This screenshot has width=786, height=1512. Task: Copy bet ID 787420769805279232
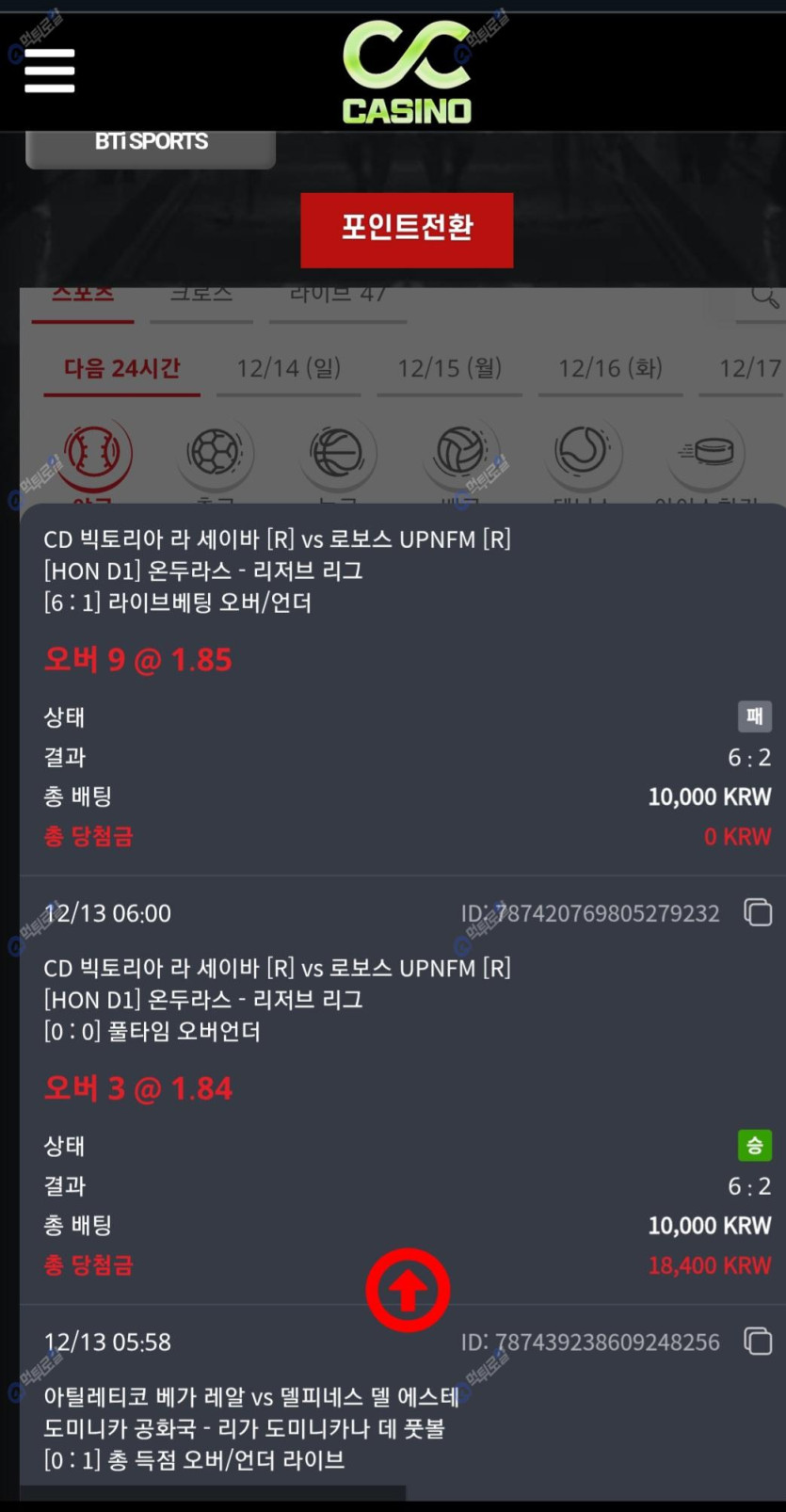758,912
